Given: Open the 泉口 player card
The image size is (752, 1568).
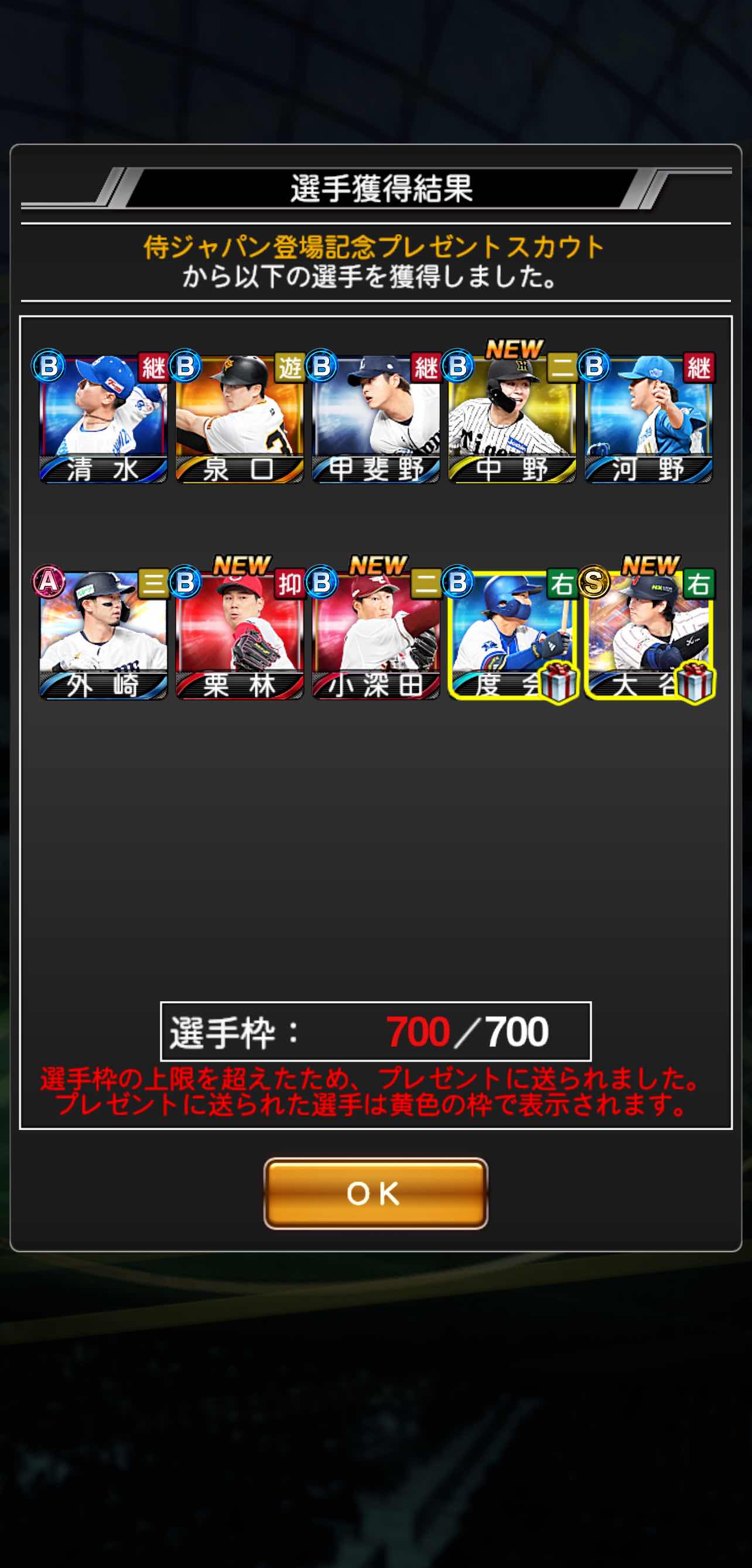Looking at the screenshot, I should click(x=240, y=419).
